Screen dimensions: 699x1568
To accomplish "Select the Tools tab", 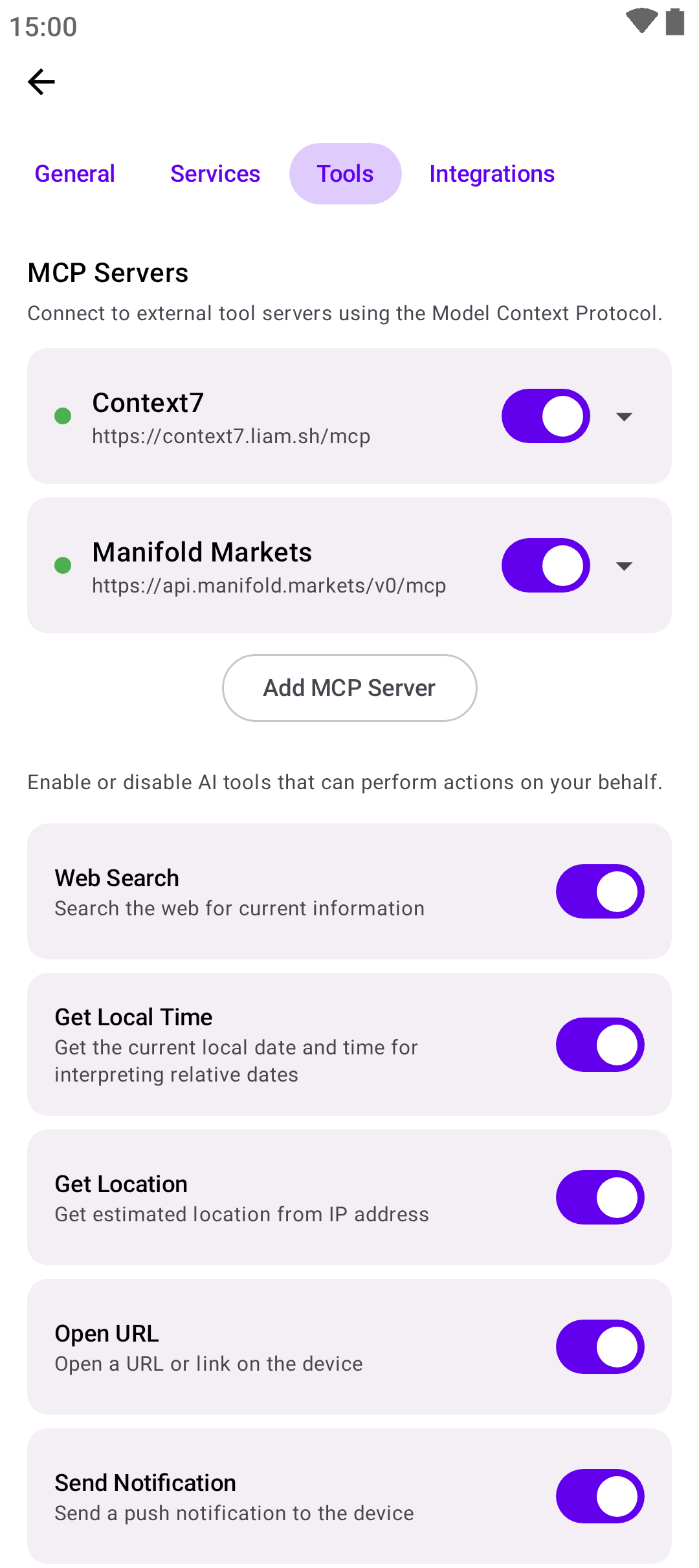I will (x=345, y=174).
